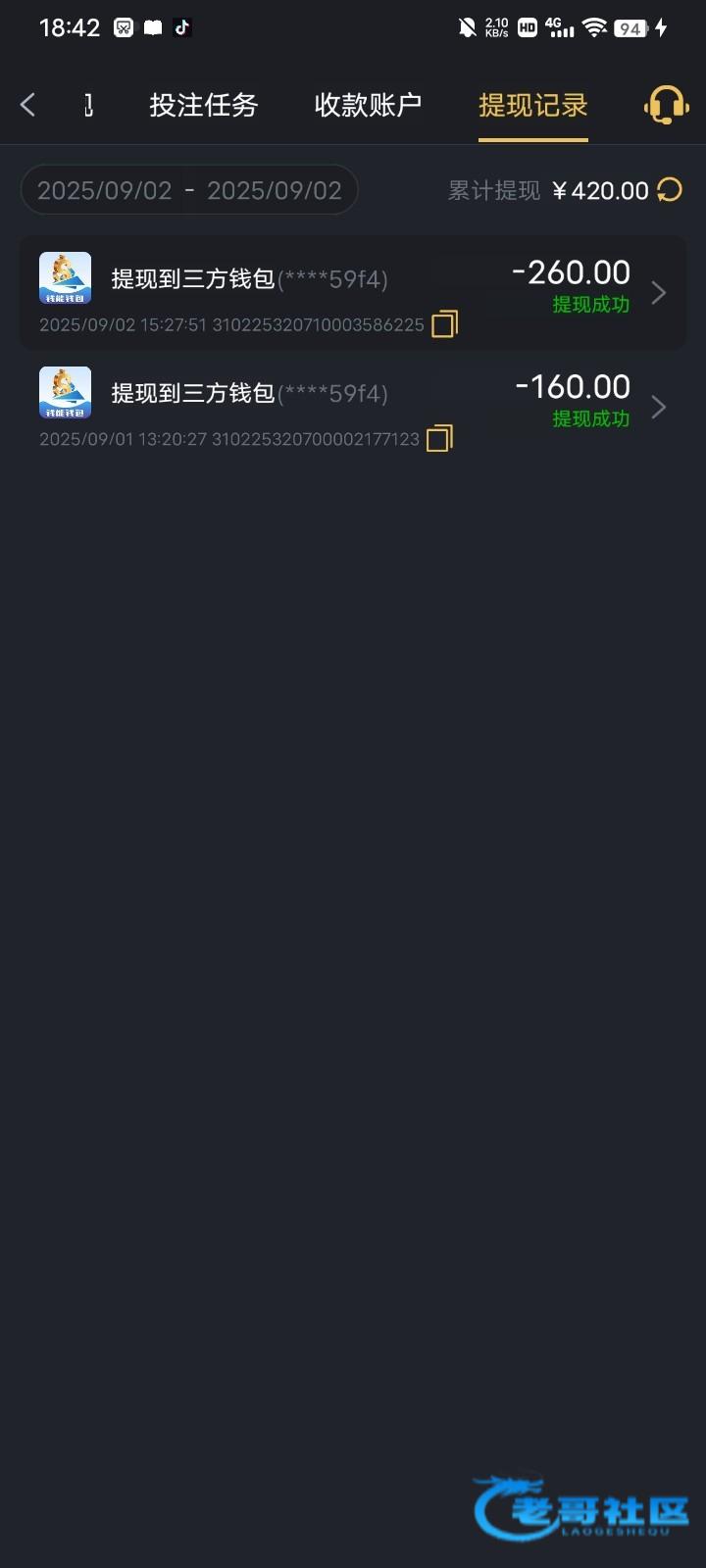The height and width of the screenshot is (1568, 706).
Task: Open the date range picker
Action: click(189, 190)
